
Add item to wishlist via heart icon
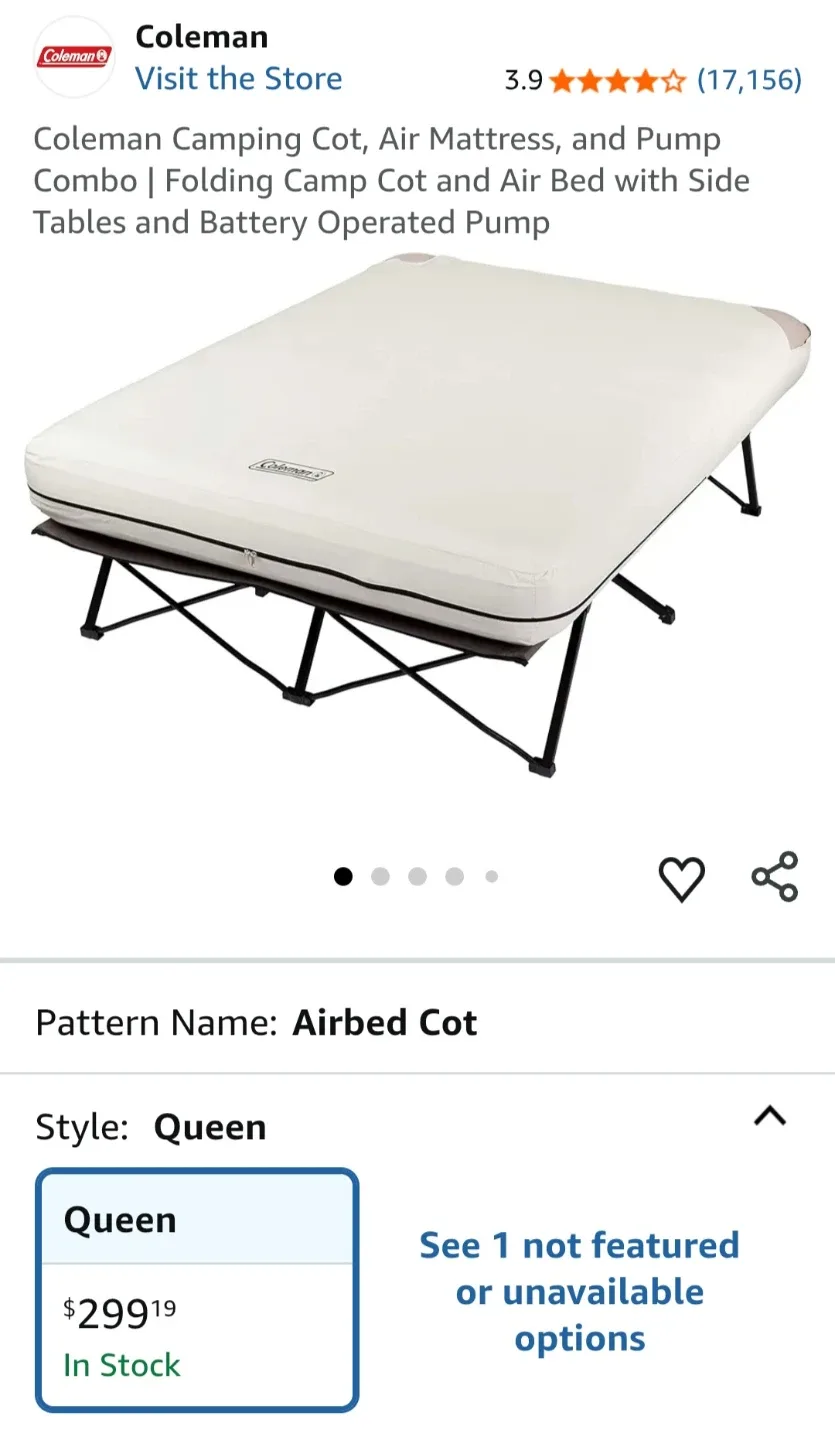click(683, 876)
